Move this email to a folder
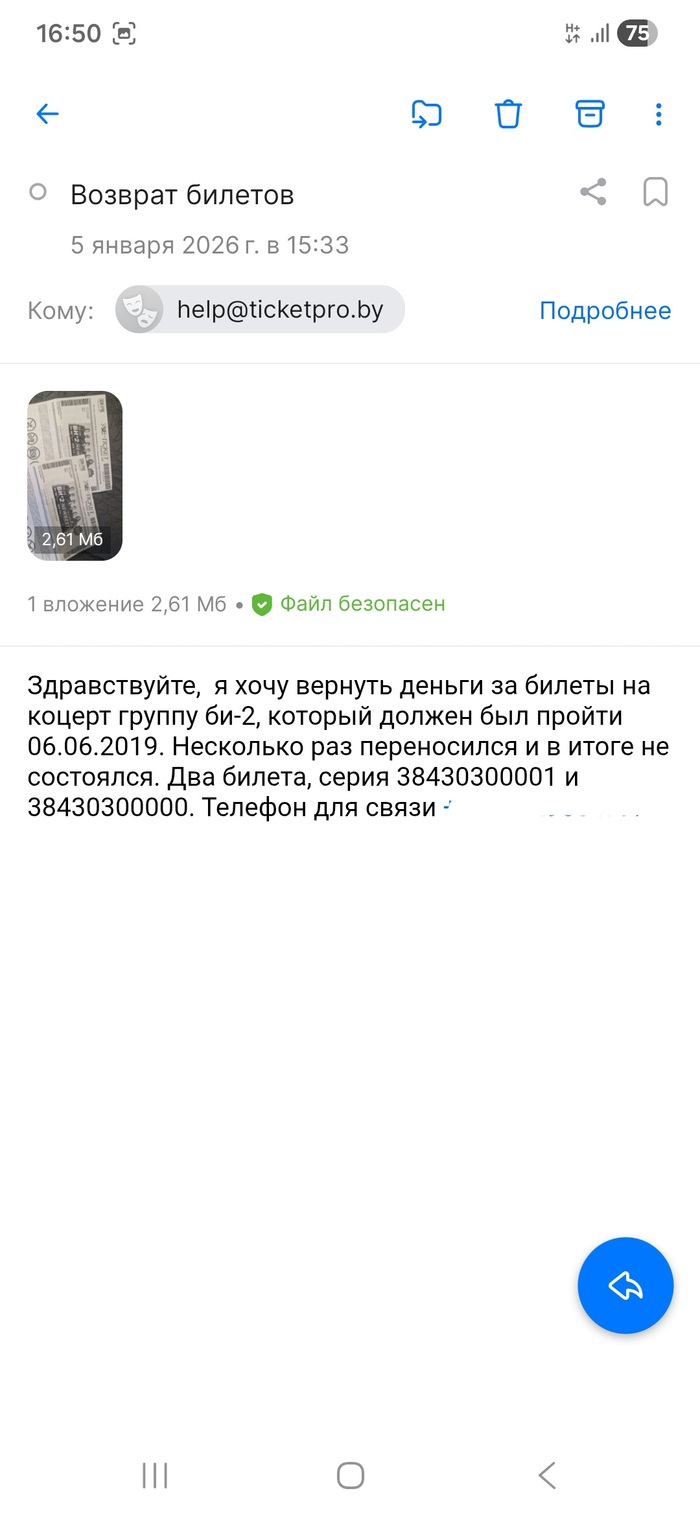This screenshot has width=700, height=1517. pos(427,114)
